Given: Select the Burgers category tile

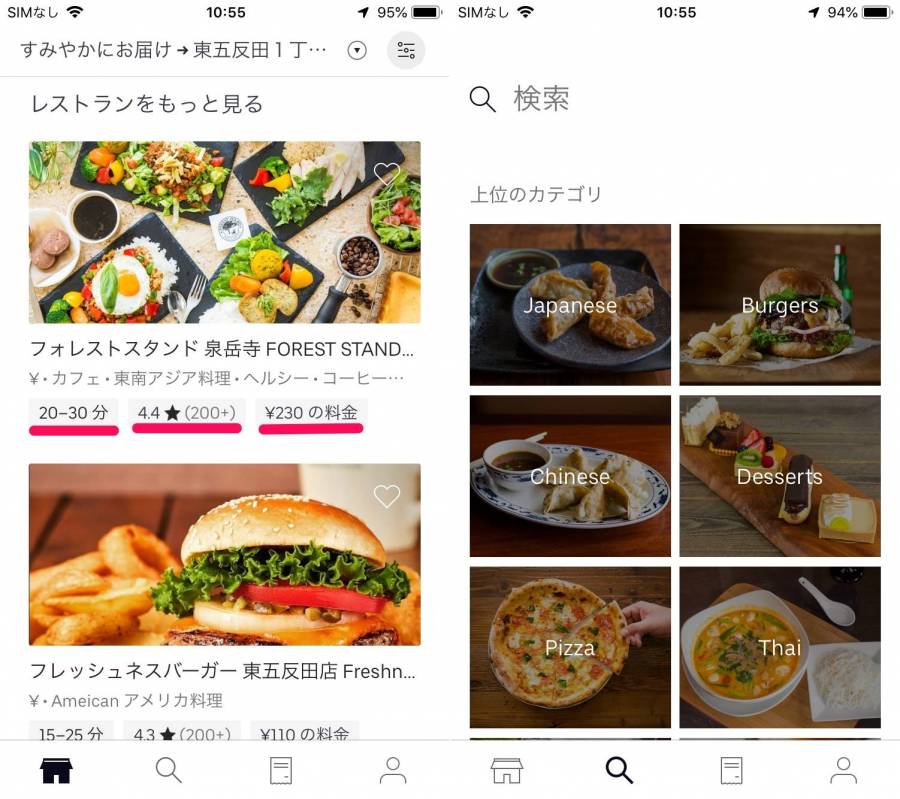Looking at the screenshot, I should click(780, 305).
